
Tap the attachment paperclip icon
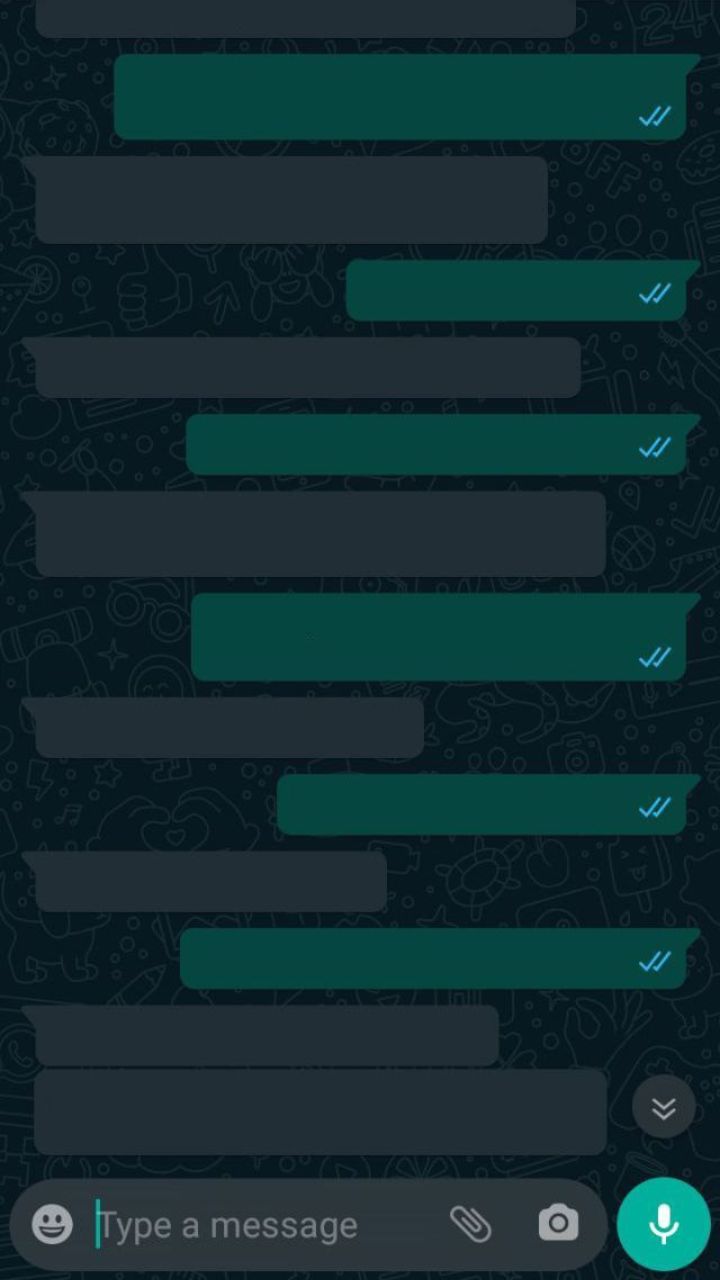click(470, 1224)
